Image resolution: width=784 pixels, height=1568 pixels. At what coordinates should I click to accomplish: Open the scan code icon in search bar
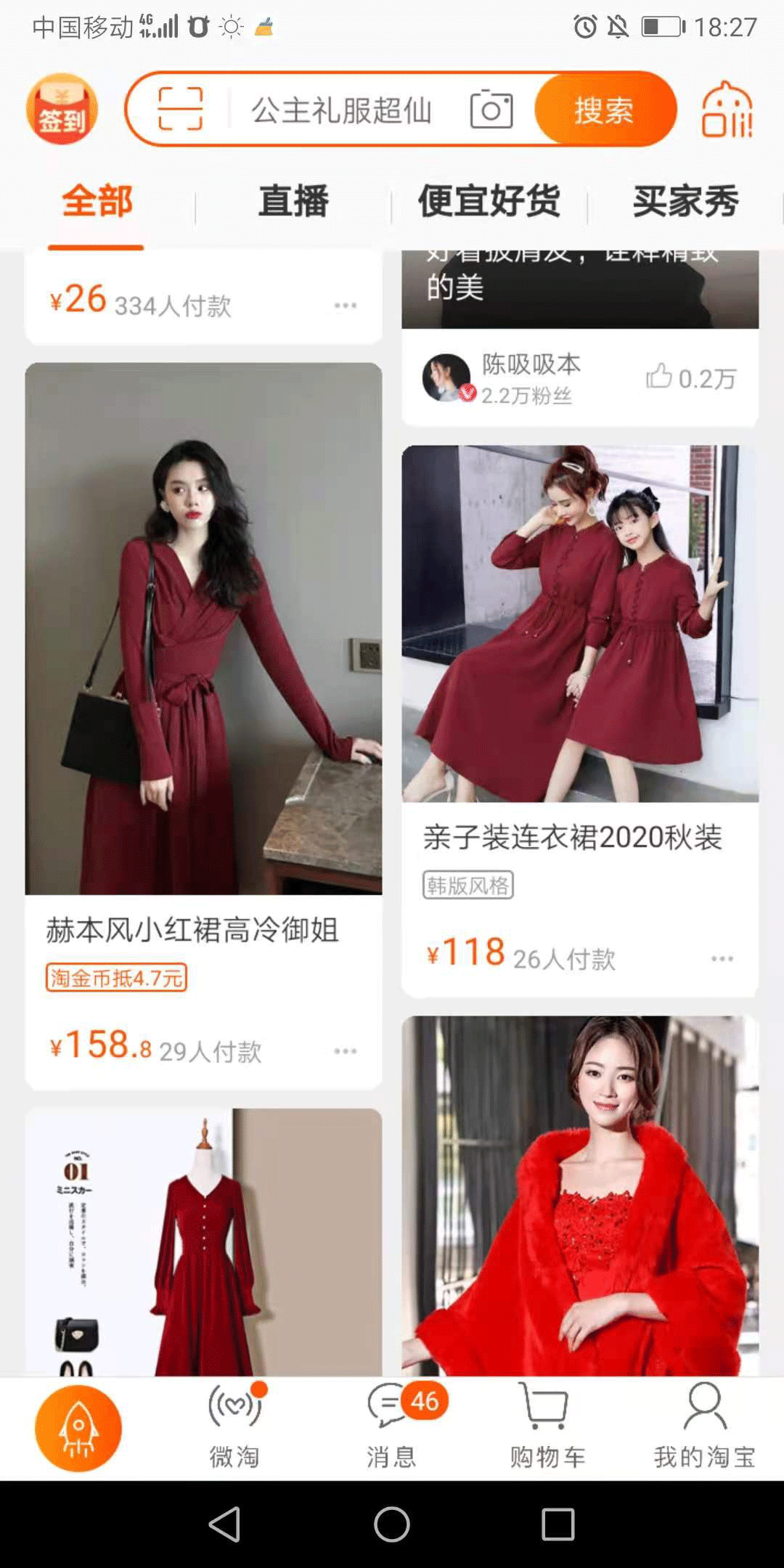(x=180, y=109)
